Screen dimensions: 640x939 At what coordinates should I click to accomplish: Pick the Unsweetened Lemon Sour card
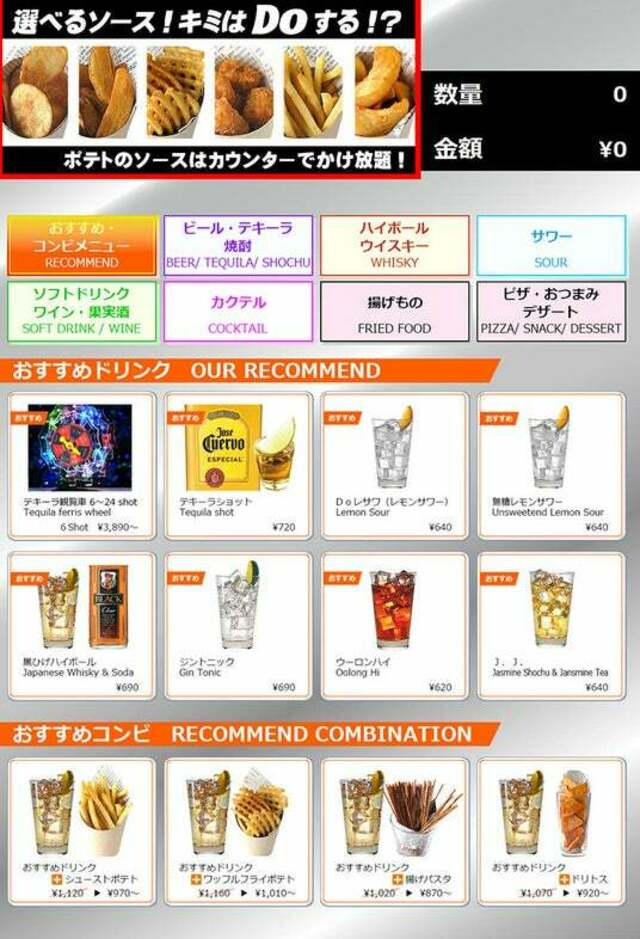pyautogui.click(x=550, y=465)
